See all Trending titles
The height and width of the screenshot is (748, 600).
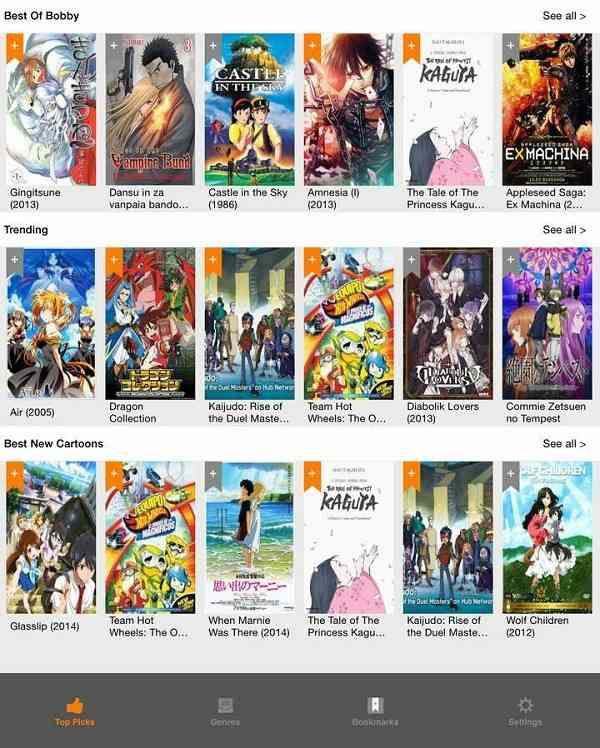click(x=564, y=230)
